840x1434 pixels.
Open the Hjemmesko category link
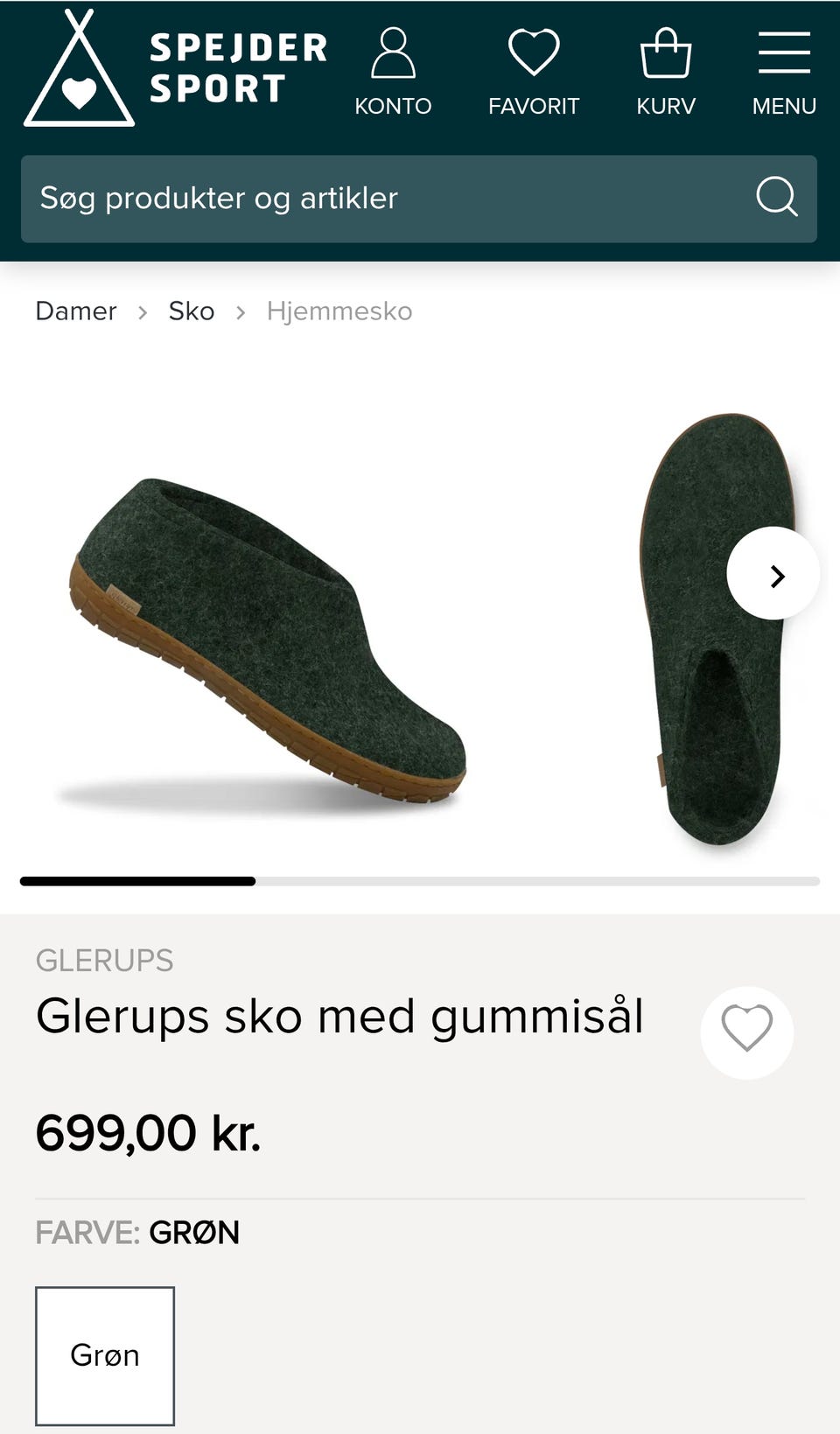pyautogui.click(x=339, y=311)
